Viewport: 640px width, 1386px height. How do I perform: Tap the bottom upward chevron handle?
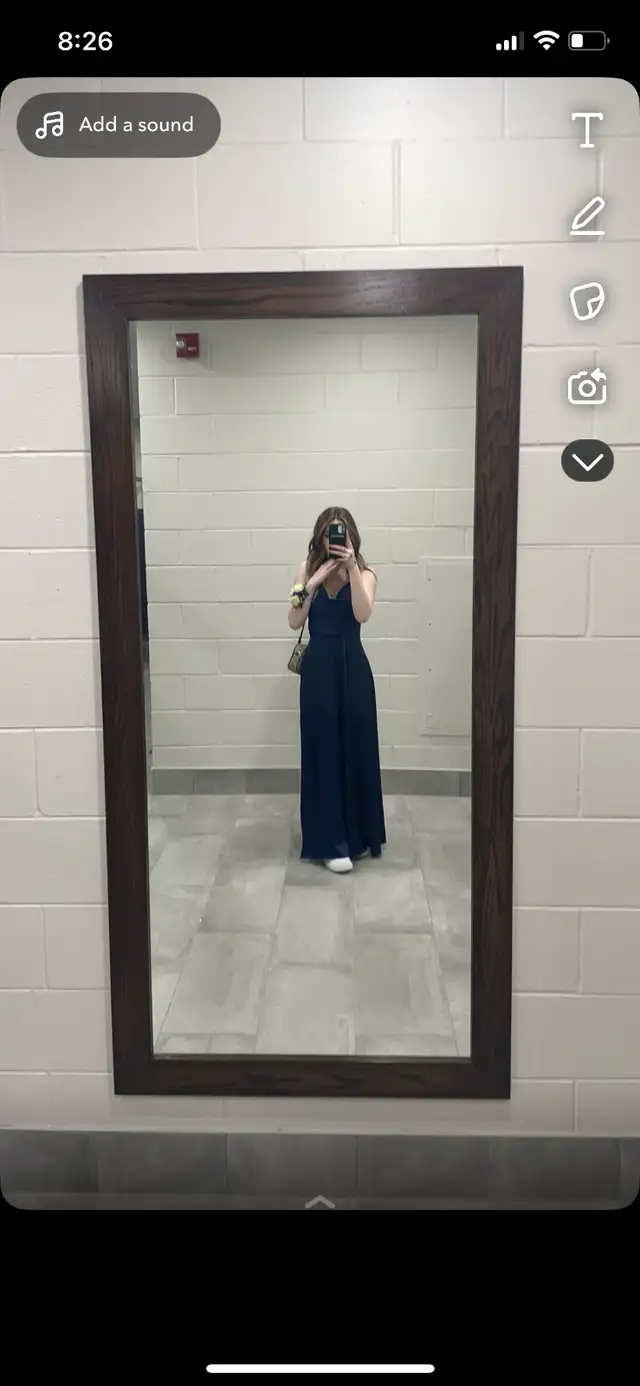320,1202
